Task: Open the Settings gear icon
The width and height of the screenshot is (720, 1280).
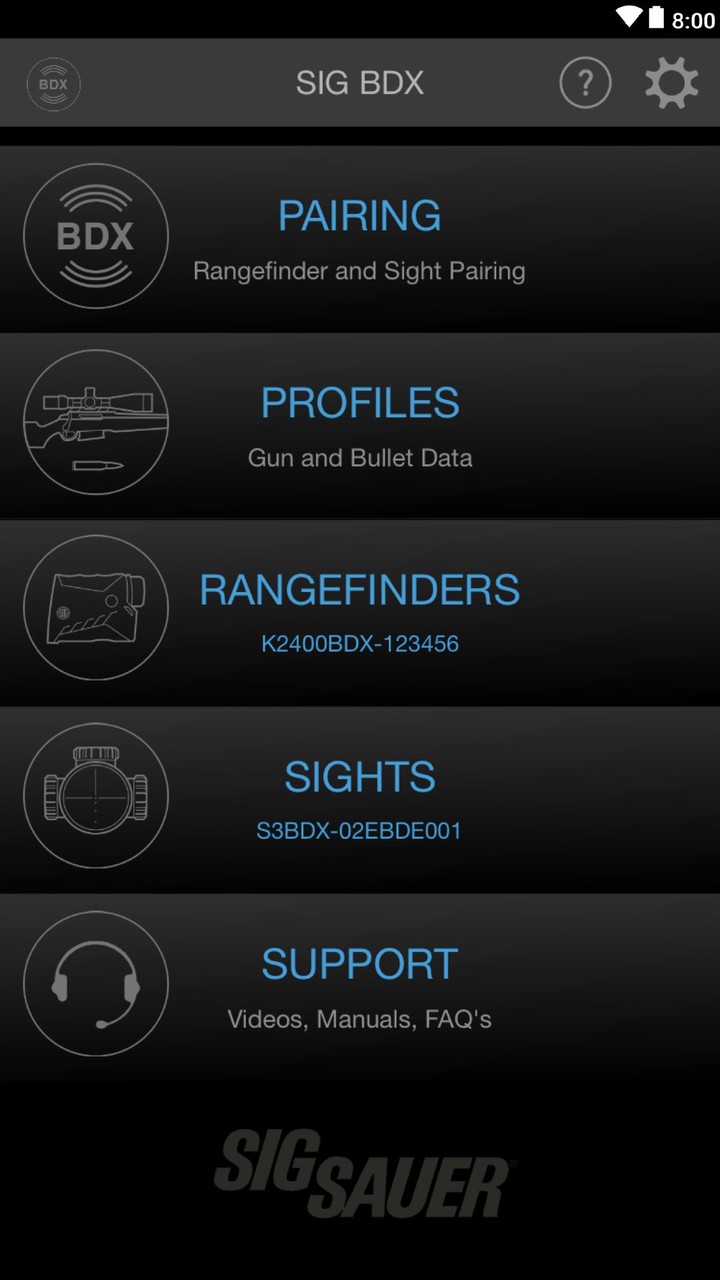Action: point(670,83)
